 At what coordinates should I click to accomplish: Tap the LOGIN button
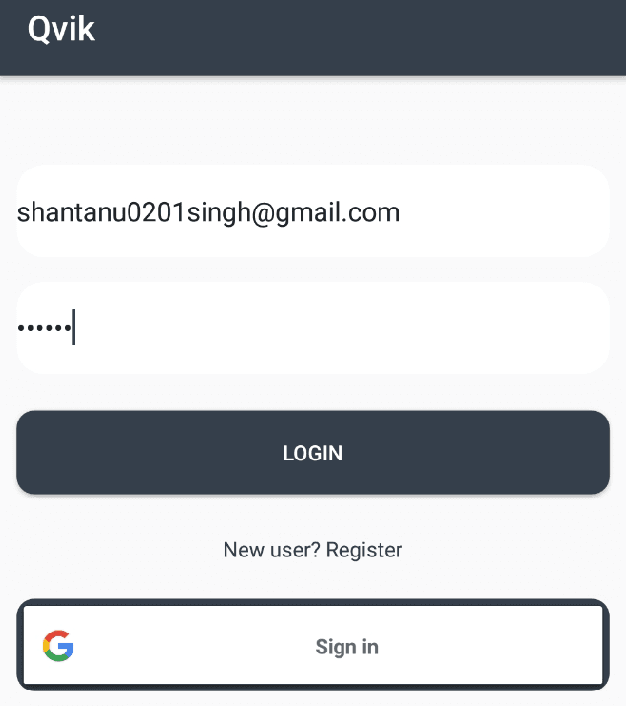[312, 453]
